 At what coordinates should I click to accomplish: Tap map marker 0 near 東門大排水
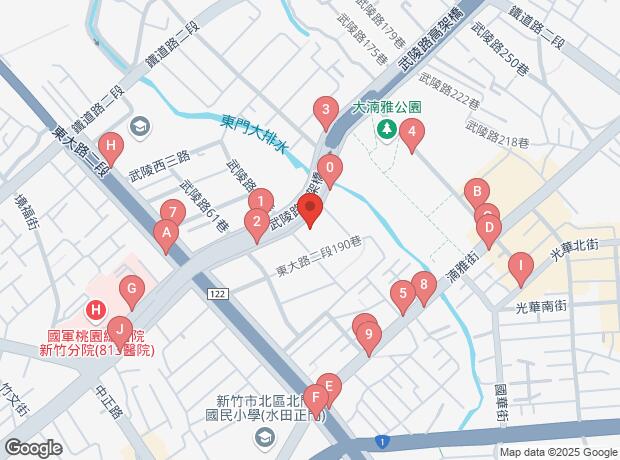tap(331, 168)
